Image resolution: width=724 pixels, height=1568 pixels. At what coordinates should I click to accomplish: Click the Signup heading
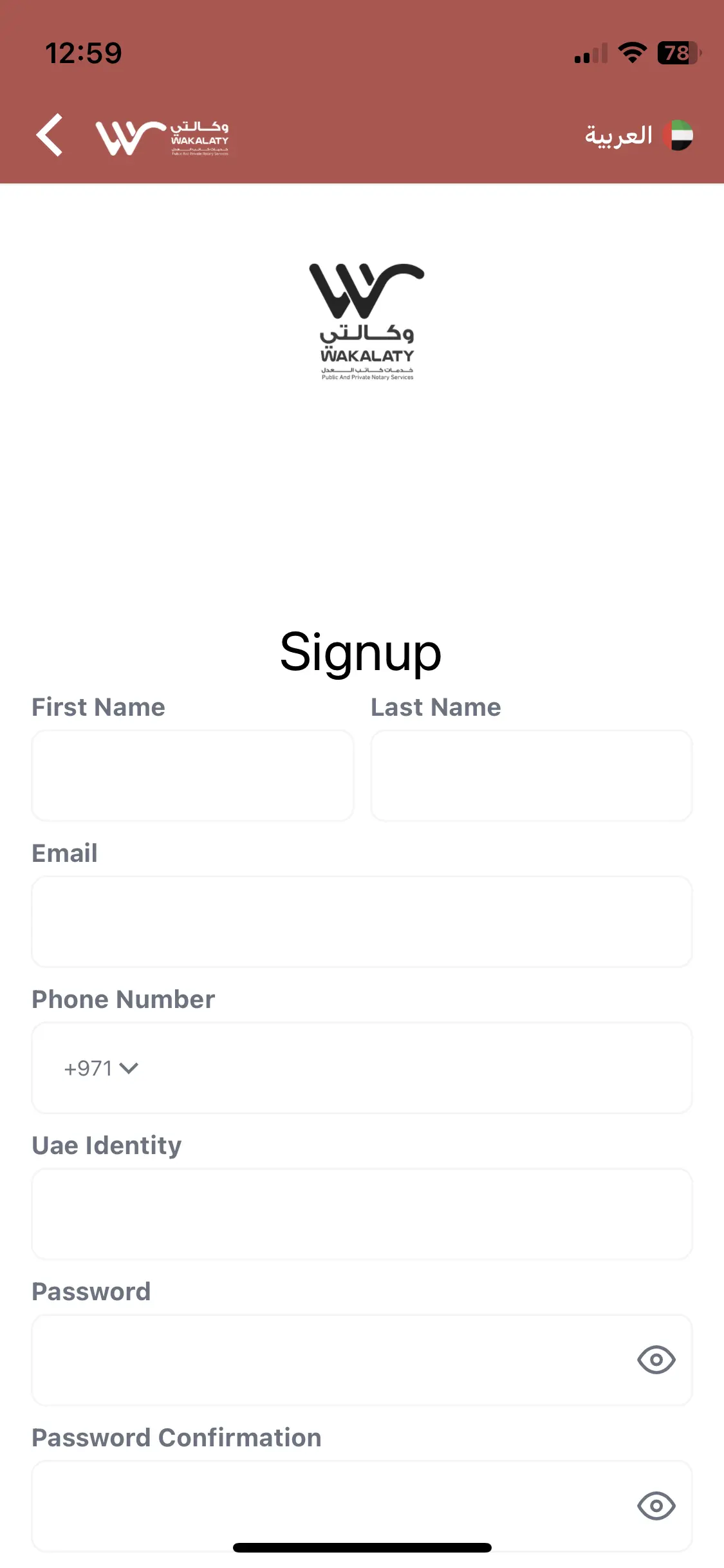(x=361, y=652)
